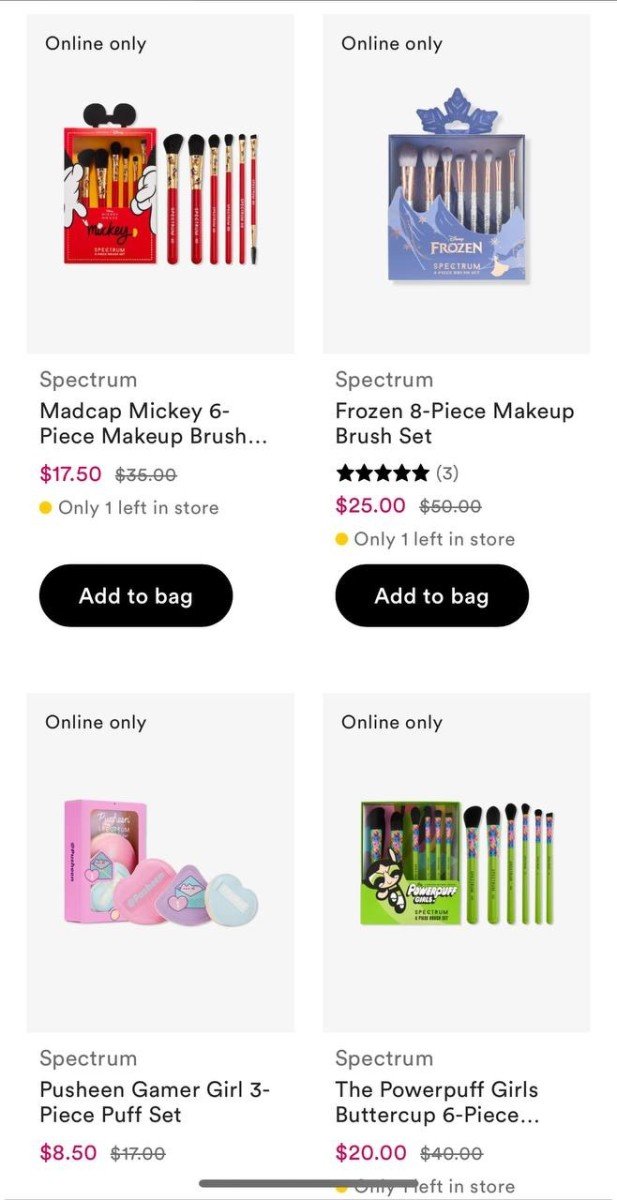
Task: Add Madcap Mickey brush set to bag
Action: tap(136, 596)
